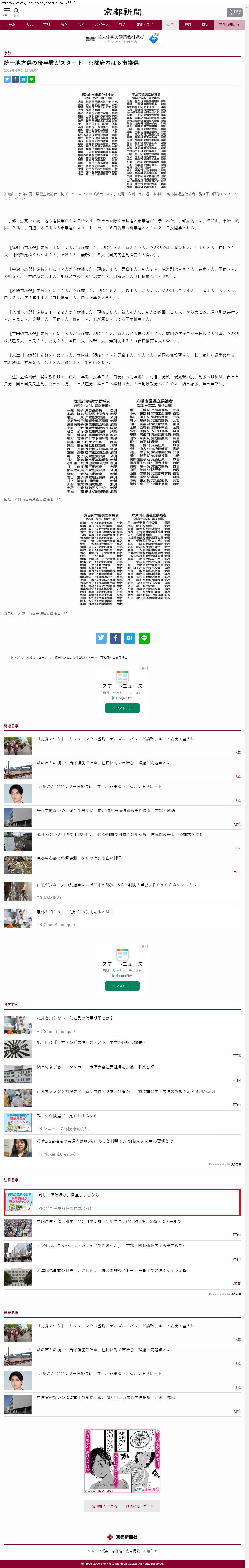Screen dimensions: 249x1568
Task: Bookmark on Hatena below the article
Action: tap(130, 638)
